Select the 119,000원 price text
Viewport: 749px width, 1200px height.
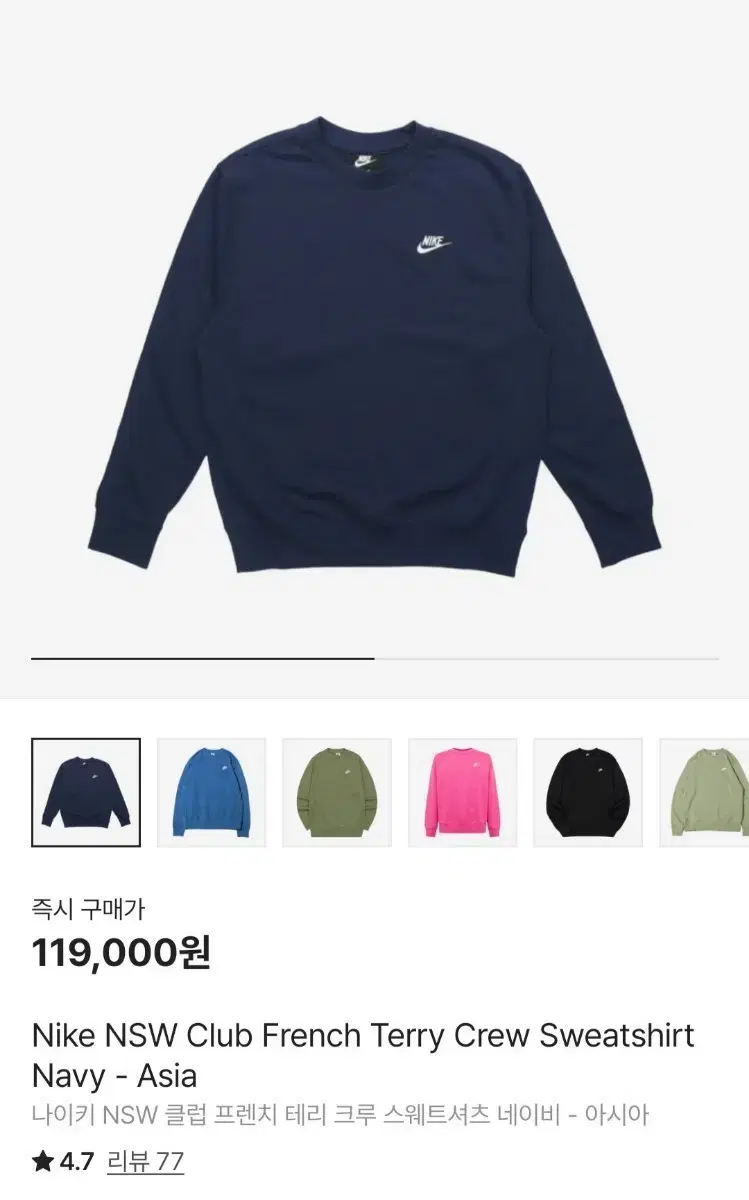120,952
